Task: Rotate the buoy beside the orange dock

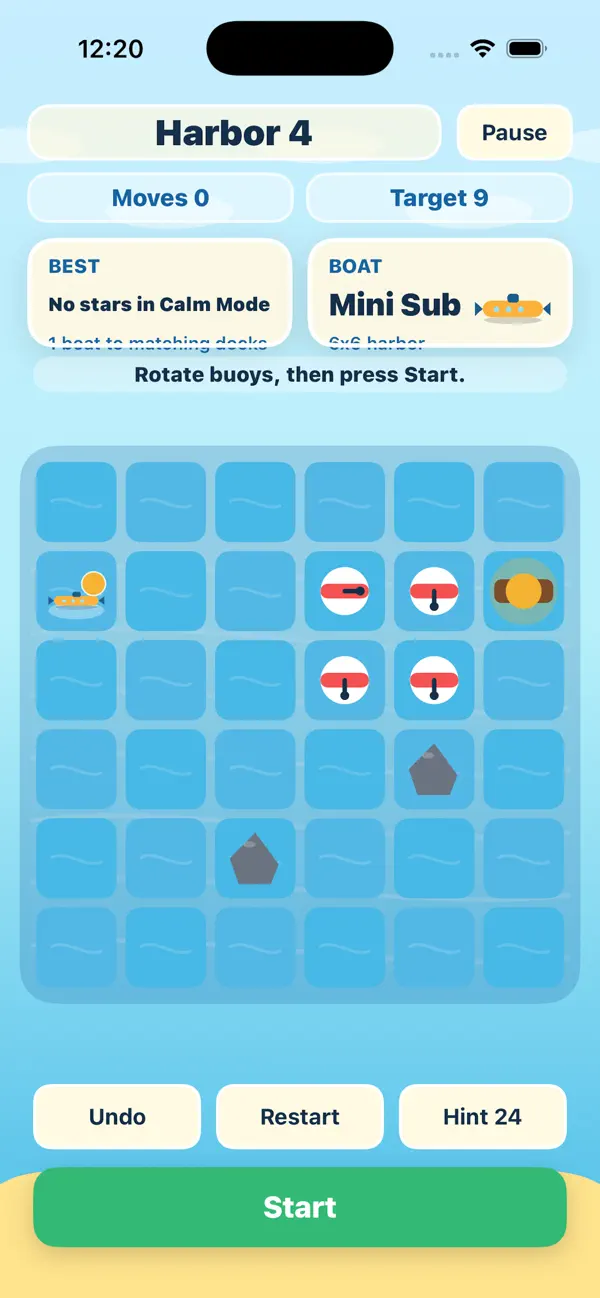Action: 435,591
